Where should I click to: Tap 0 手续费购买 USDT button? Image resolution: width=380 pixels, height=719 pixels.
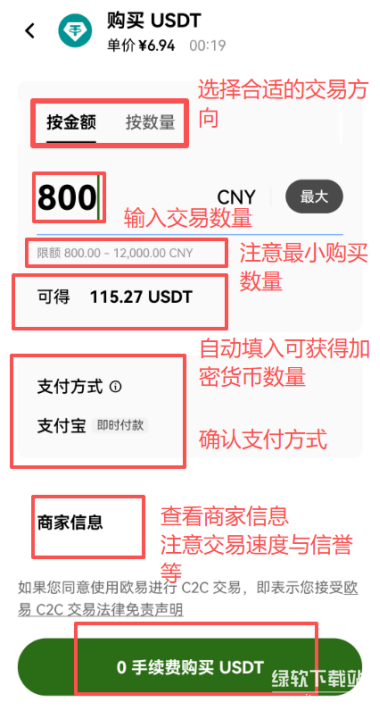[190, 667]
